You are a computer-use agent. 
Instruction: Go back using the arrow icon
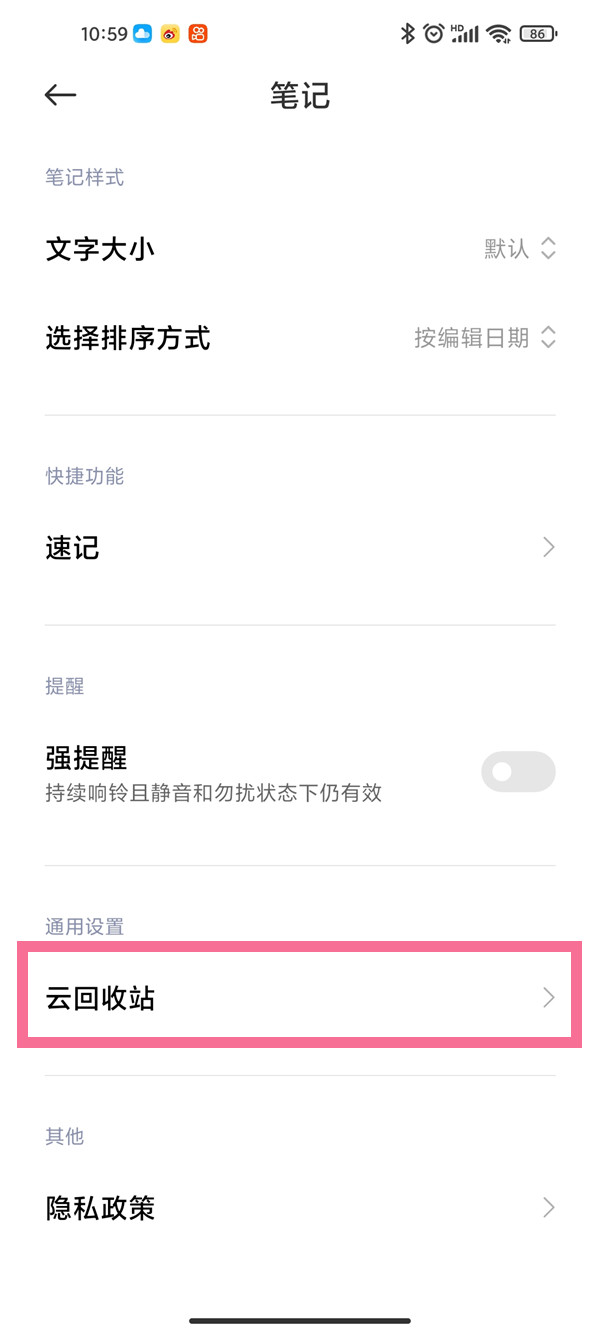pos(61,95)
